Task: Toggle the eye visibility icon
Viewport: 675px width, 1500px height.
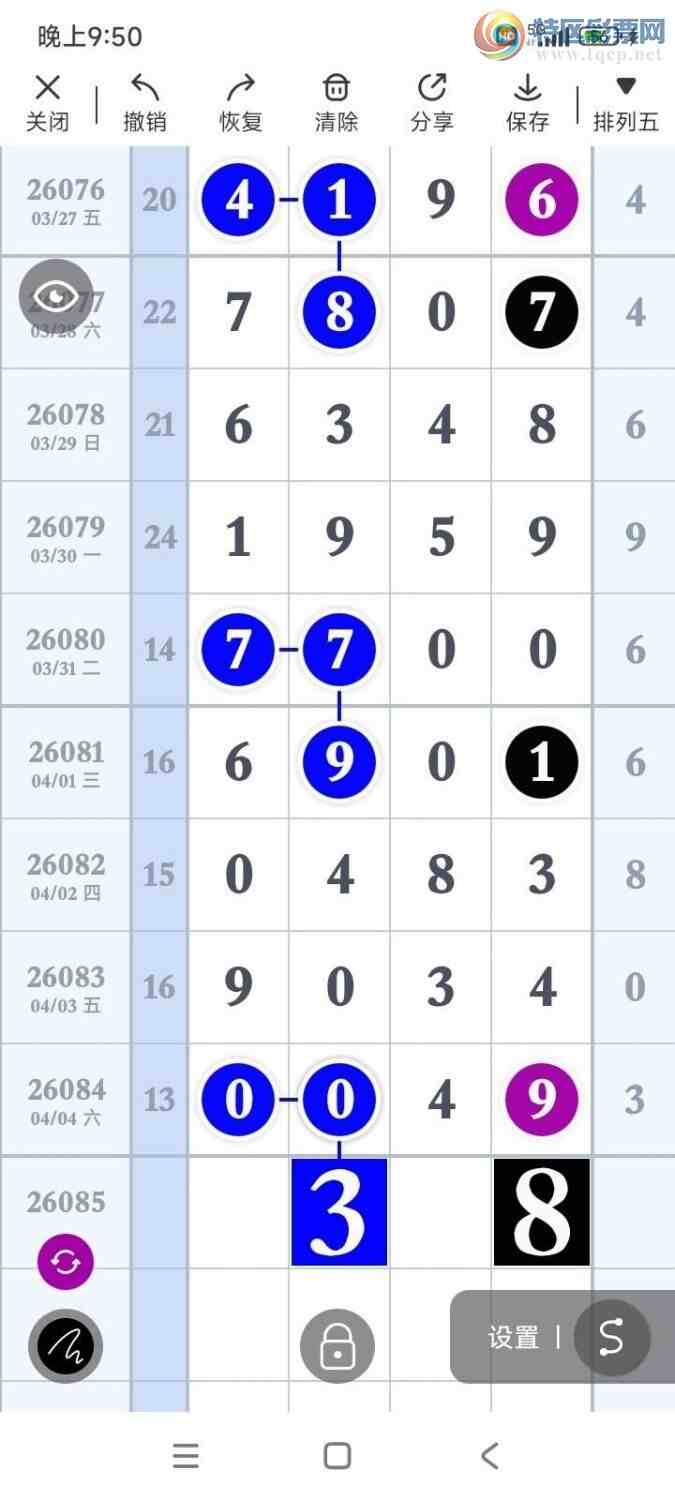Action: (56, 296)
